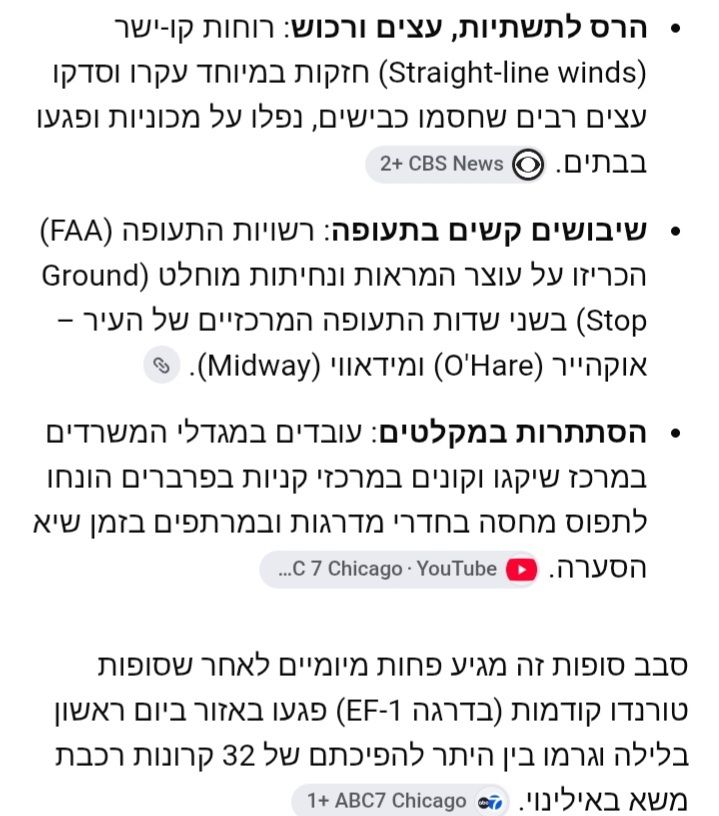Screen dimensions: 719x816
Task: Tap the link icon after Midway sentence
Action: click(162, 365)
